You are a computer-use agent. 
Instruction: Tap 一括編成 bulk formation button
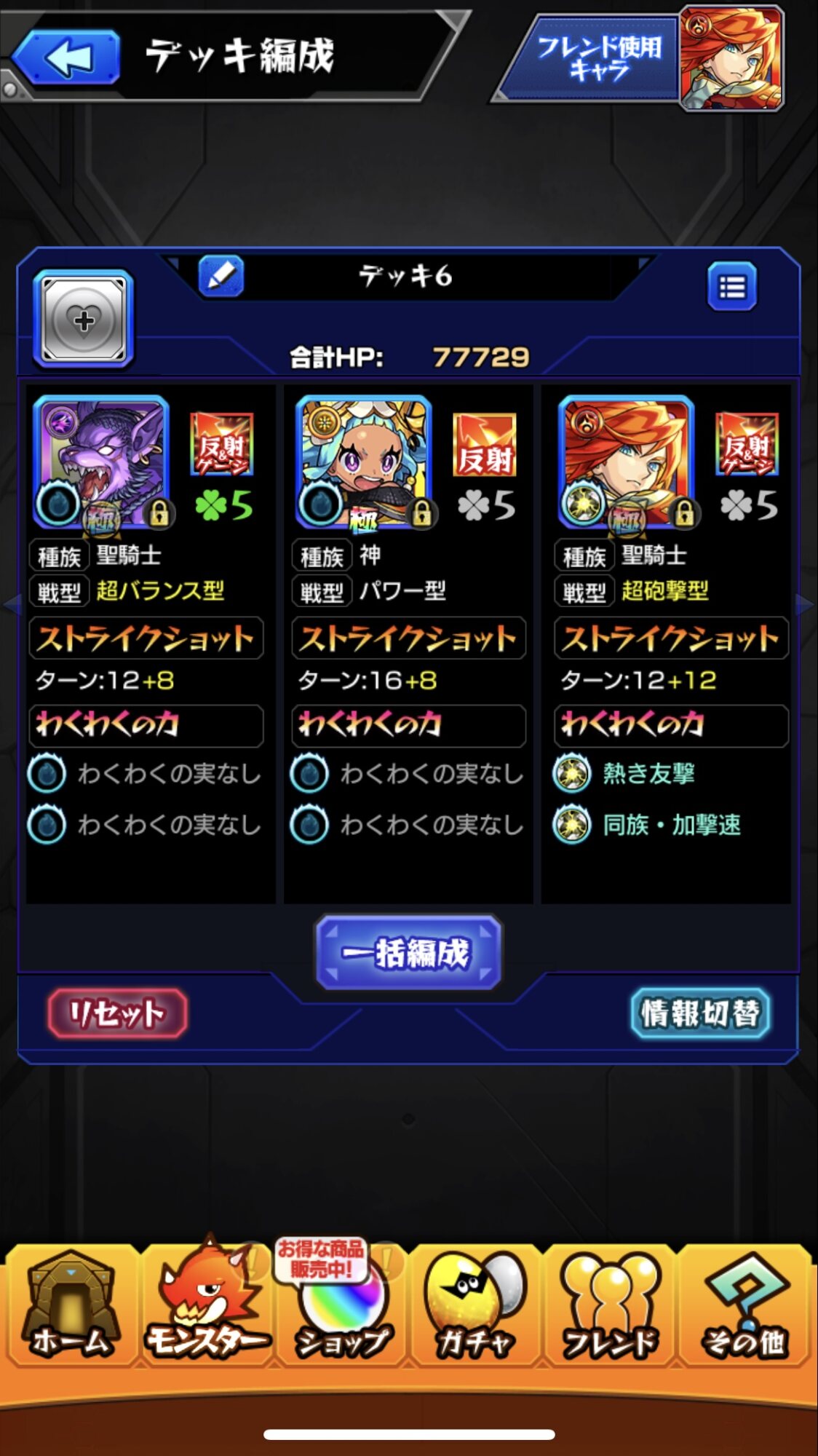[408, 952]
